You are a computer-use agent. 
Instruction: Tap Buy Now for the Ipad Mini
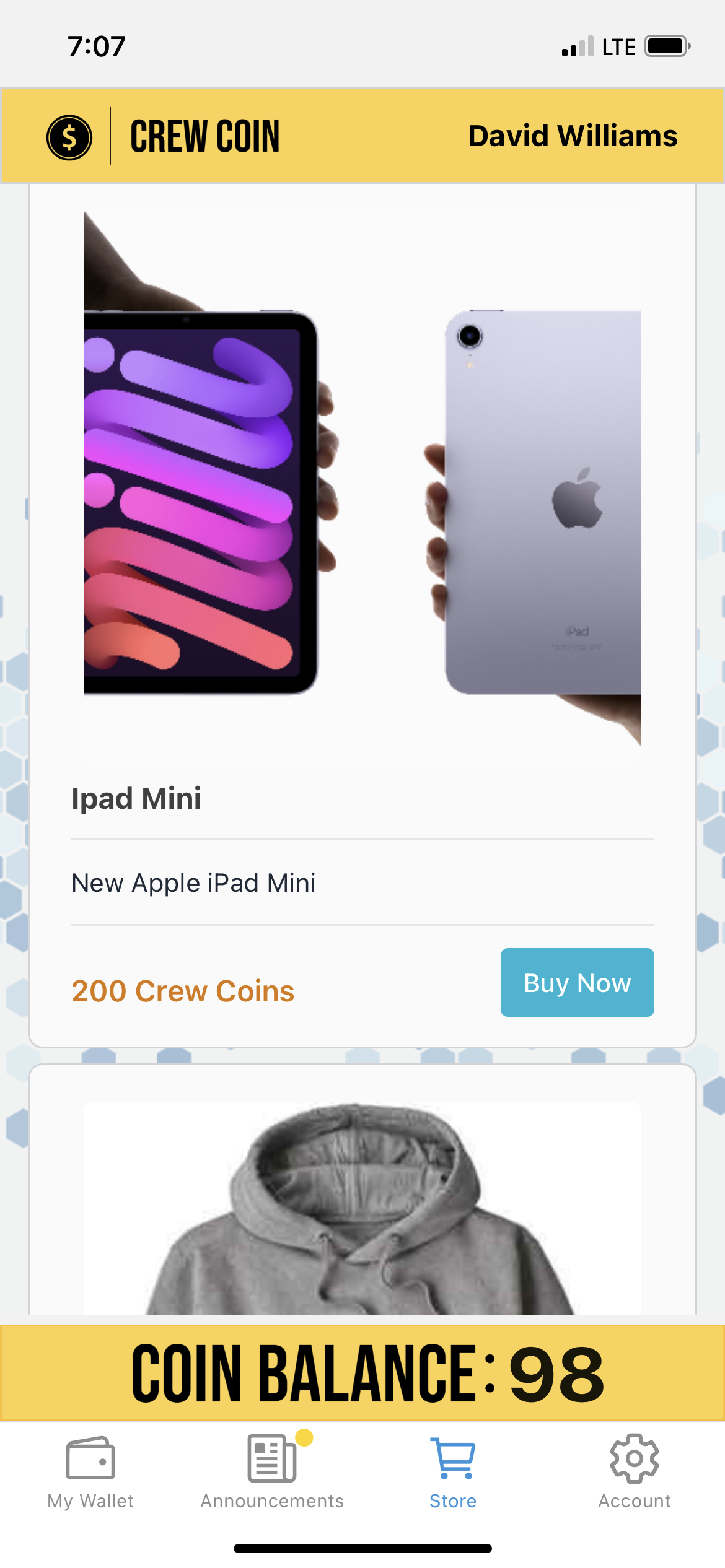[577, 982]
